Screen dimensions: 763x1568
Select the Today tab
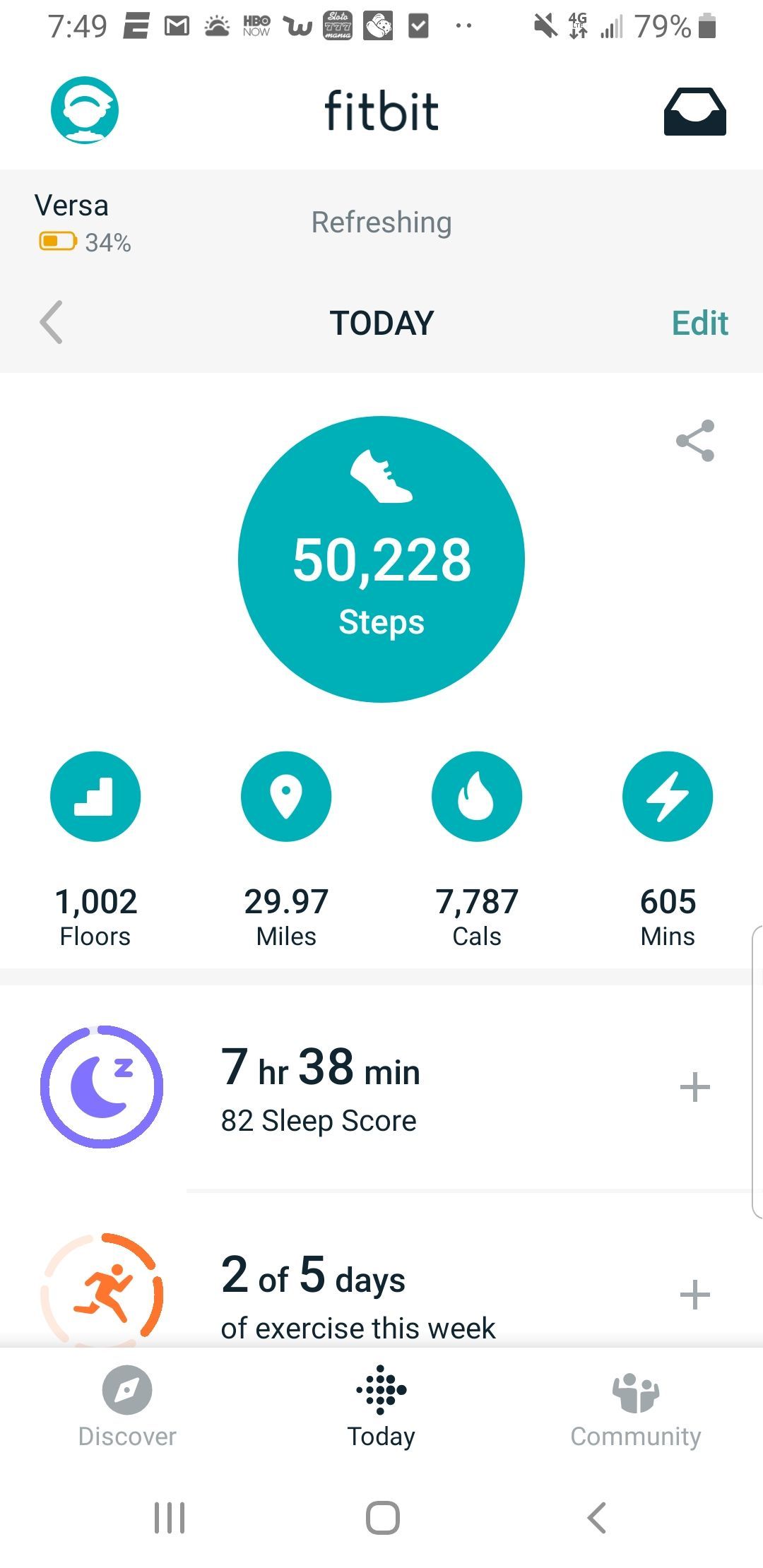(x=381, y=1406)
